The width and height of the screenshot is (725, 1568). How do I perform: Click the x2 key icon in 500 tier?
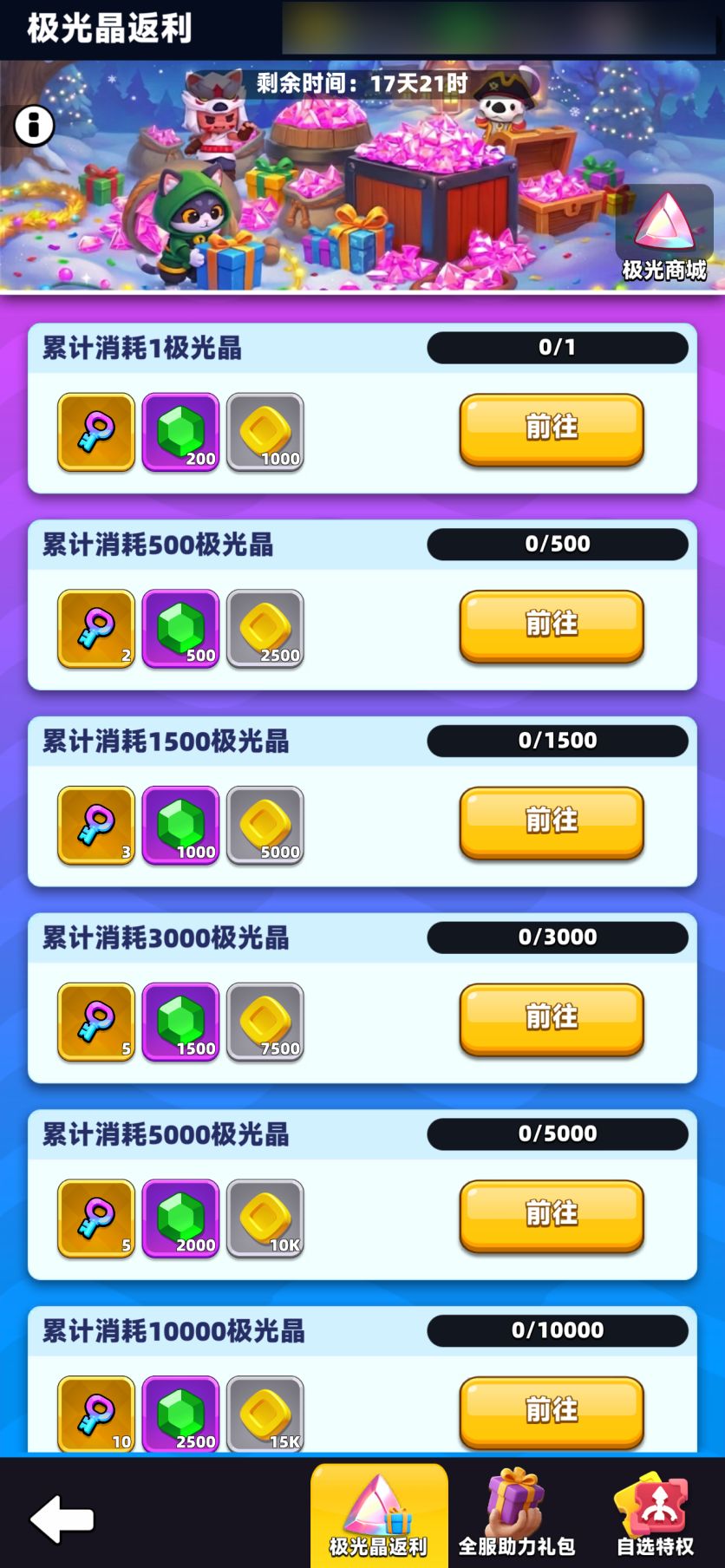(x=95, y=629)
